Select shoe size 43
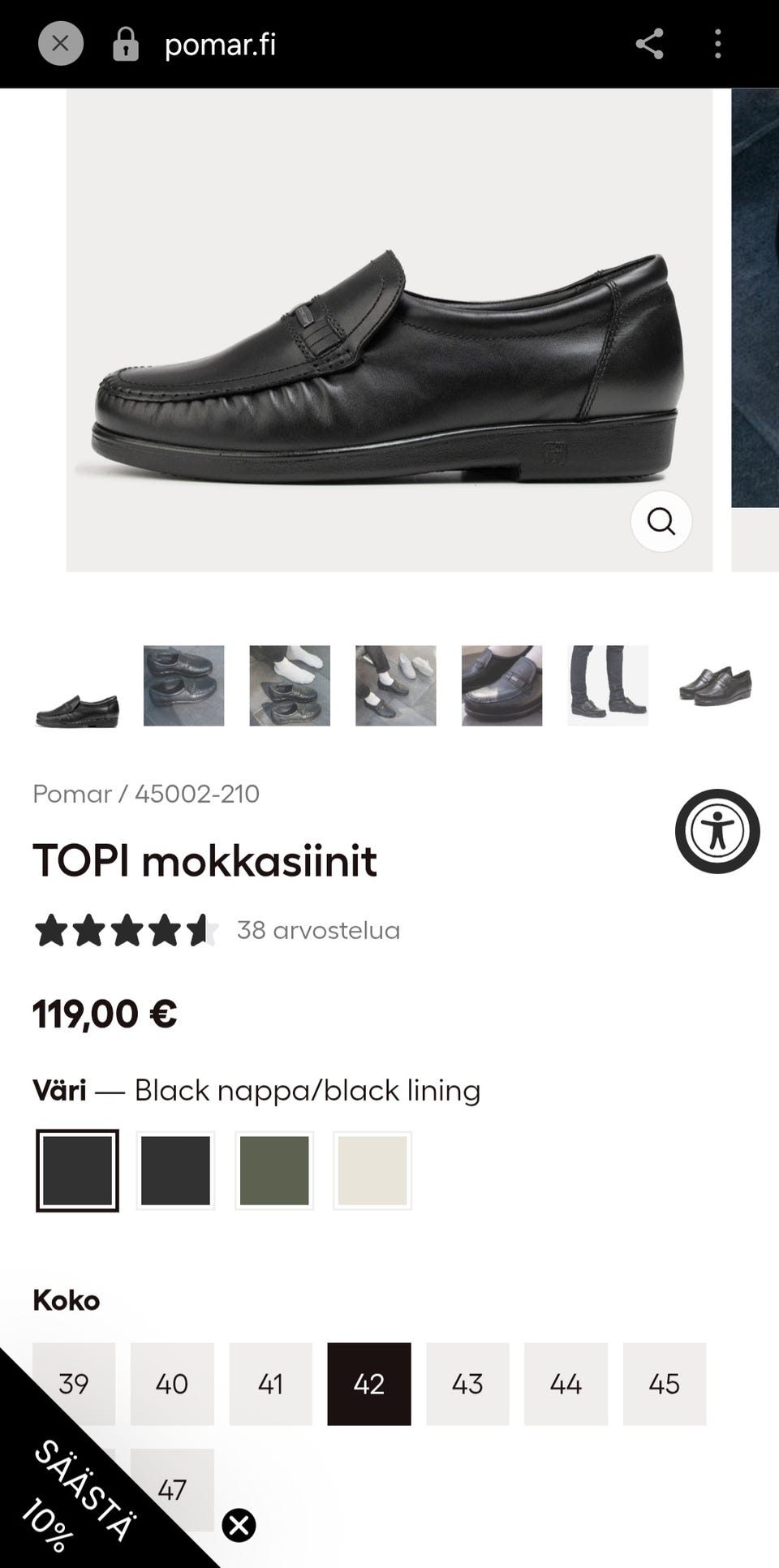The height and width of the screenshot is (1568, 779). pos(467,1384)
